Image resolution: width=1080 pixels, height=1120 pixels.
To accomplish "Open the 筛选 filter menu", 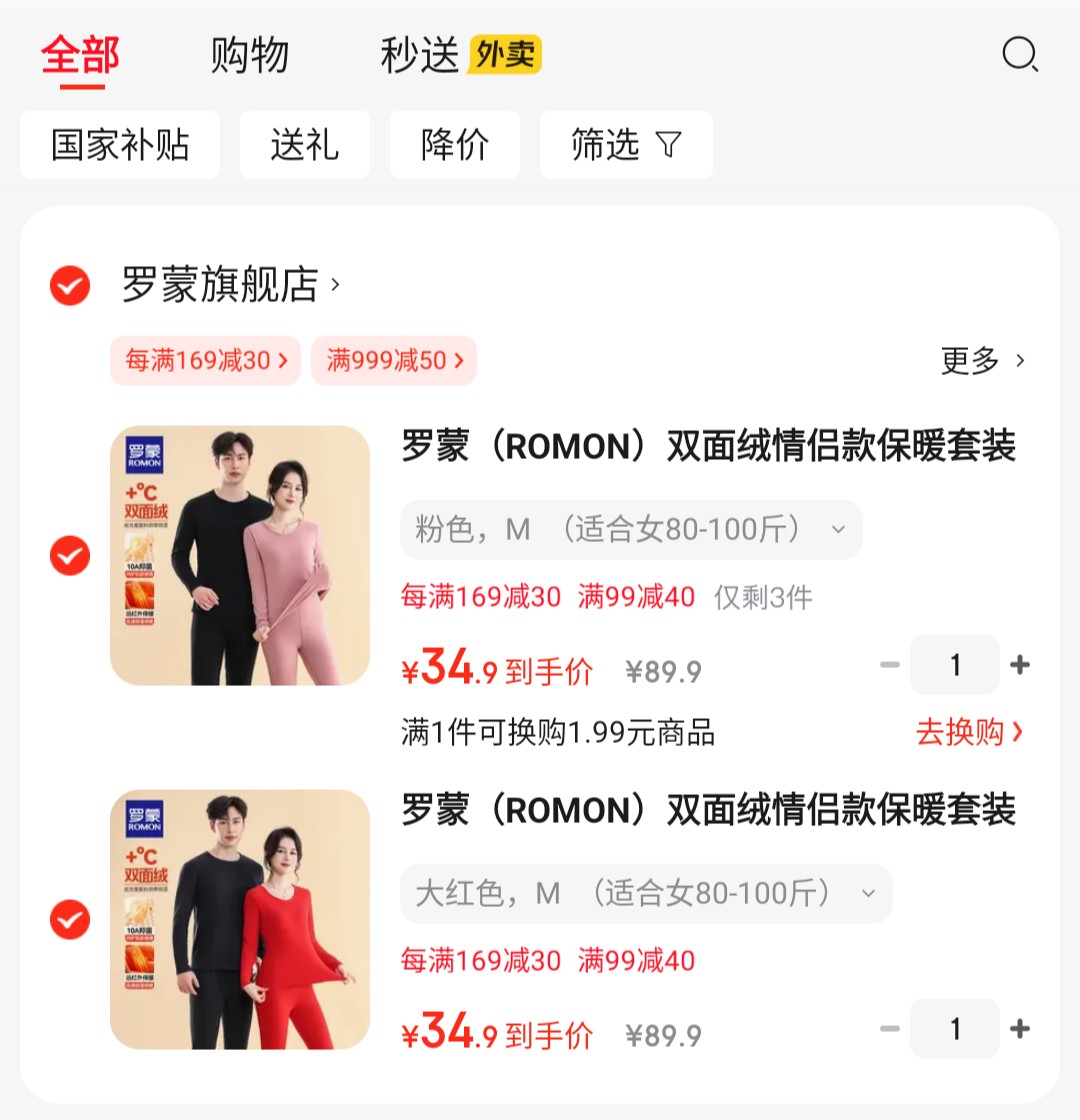I will click(626, 145).
